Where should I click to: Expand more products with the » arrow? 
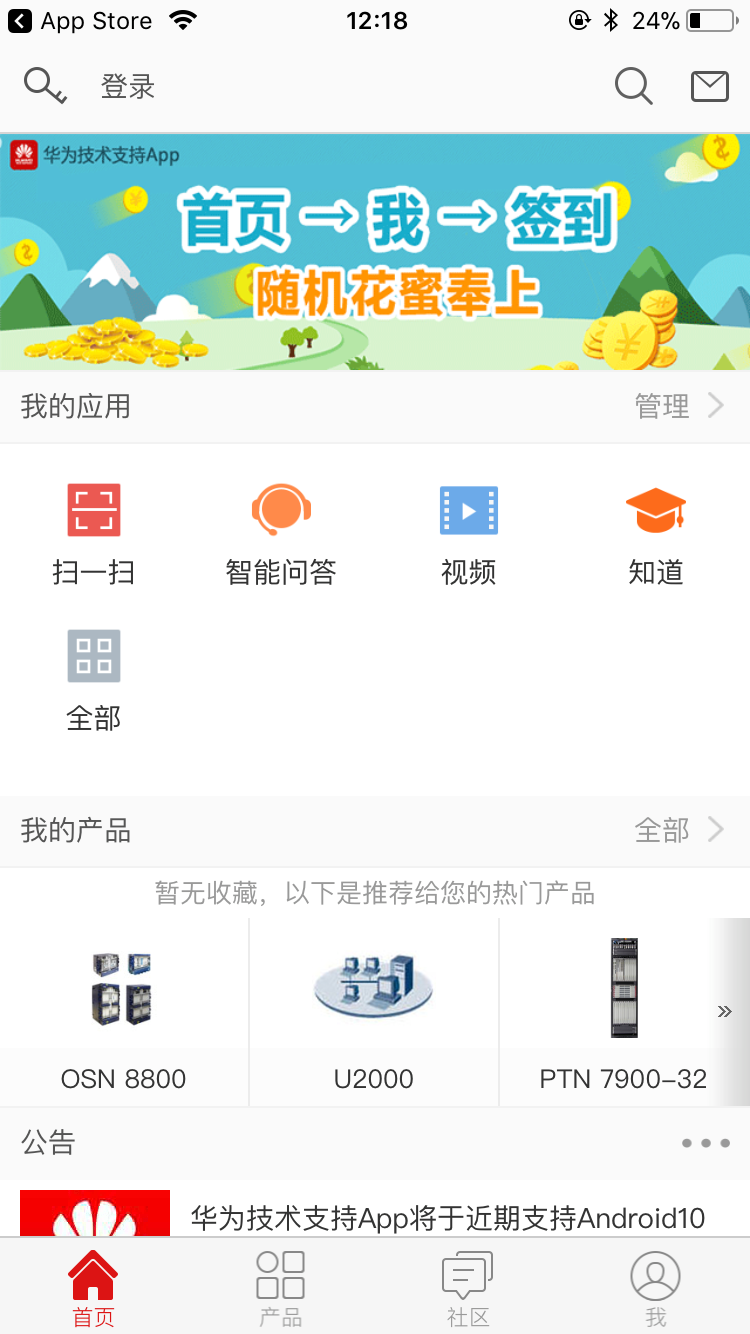pos(725,1011)
